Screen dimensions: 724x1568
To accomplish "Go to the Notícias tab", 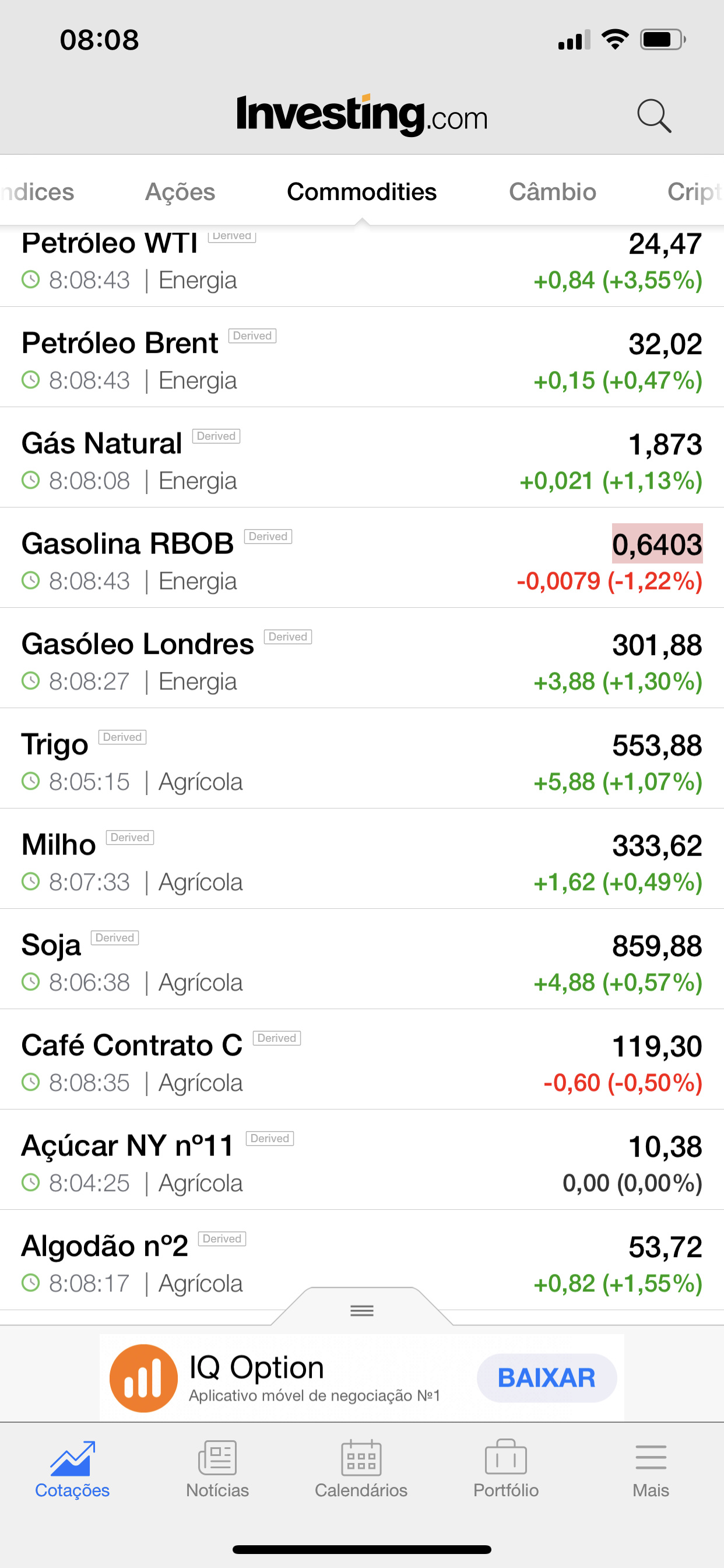I will pos(217,1469).
